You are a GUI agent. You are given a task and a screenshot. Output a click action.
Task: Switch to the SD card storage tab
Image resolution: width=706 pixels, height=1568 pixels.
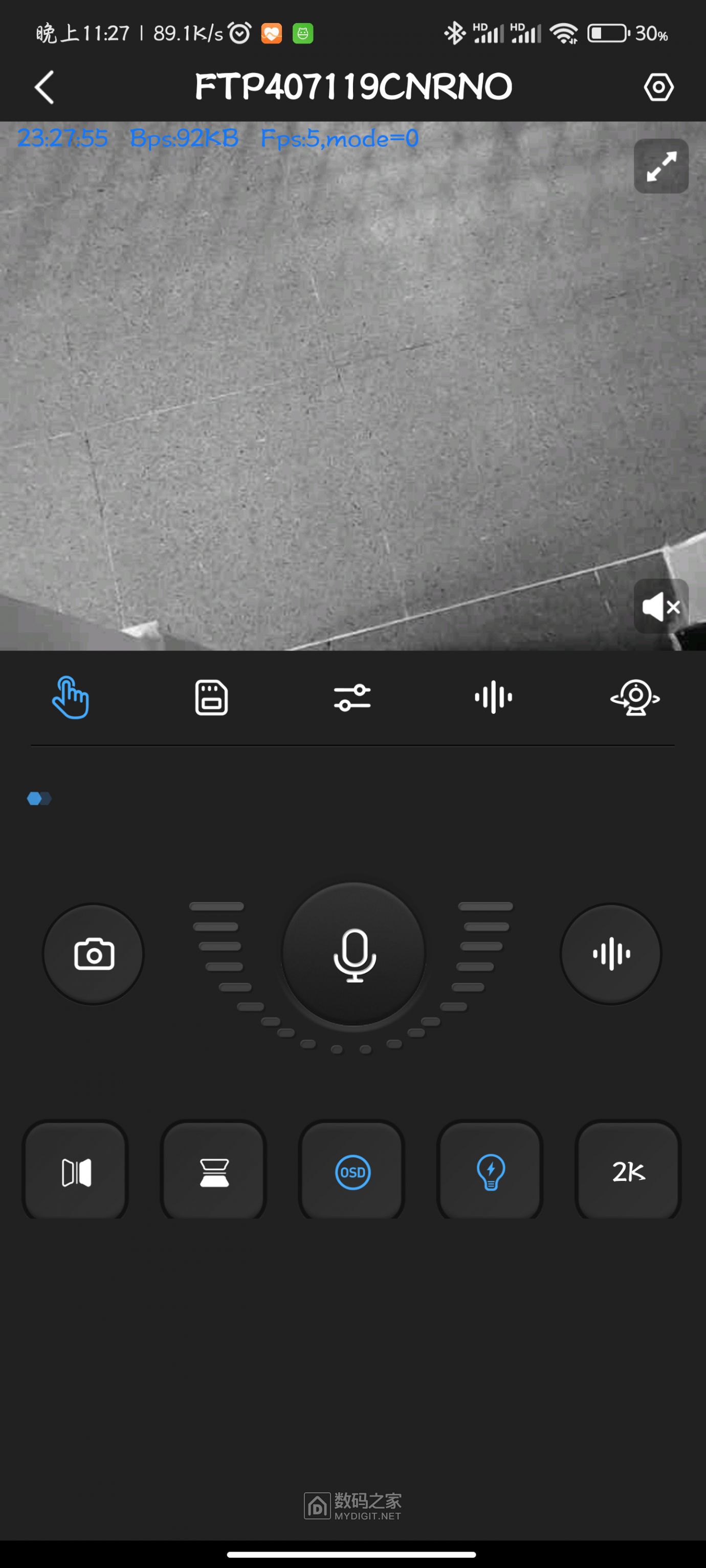tap(211, 698)
